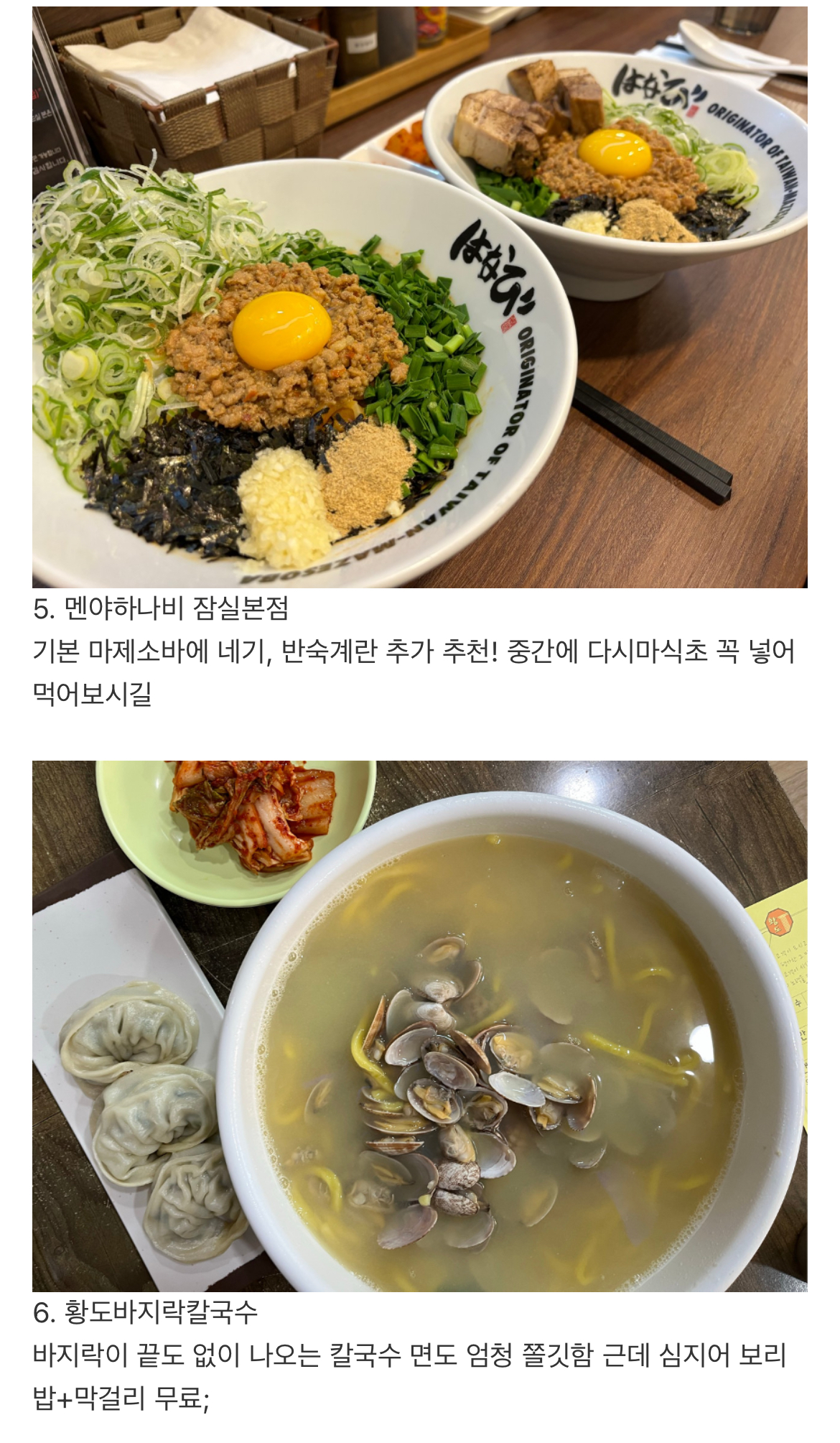This screenshot has width=840, height=1443.
Task: Open the mazesoba bowls photo
Action: [419, 297]
